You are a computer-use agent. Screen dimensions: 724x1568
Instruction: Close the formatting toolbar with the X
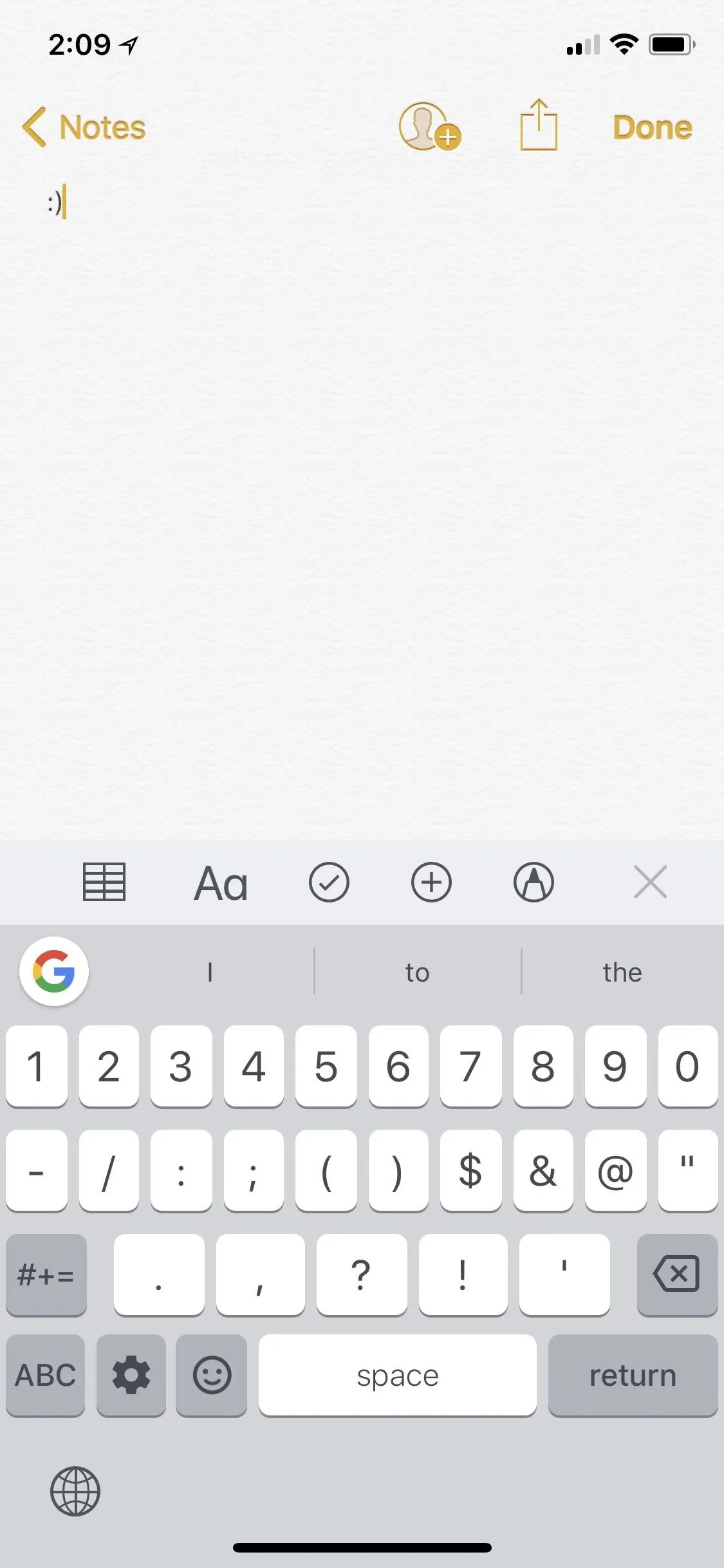(650, 882)
